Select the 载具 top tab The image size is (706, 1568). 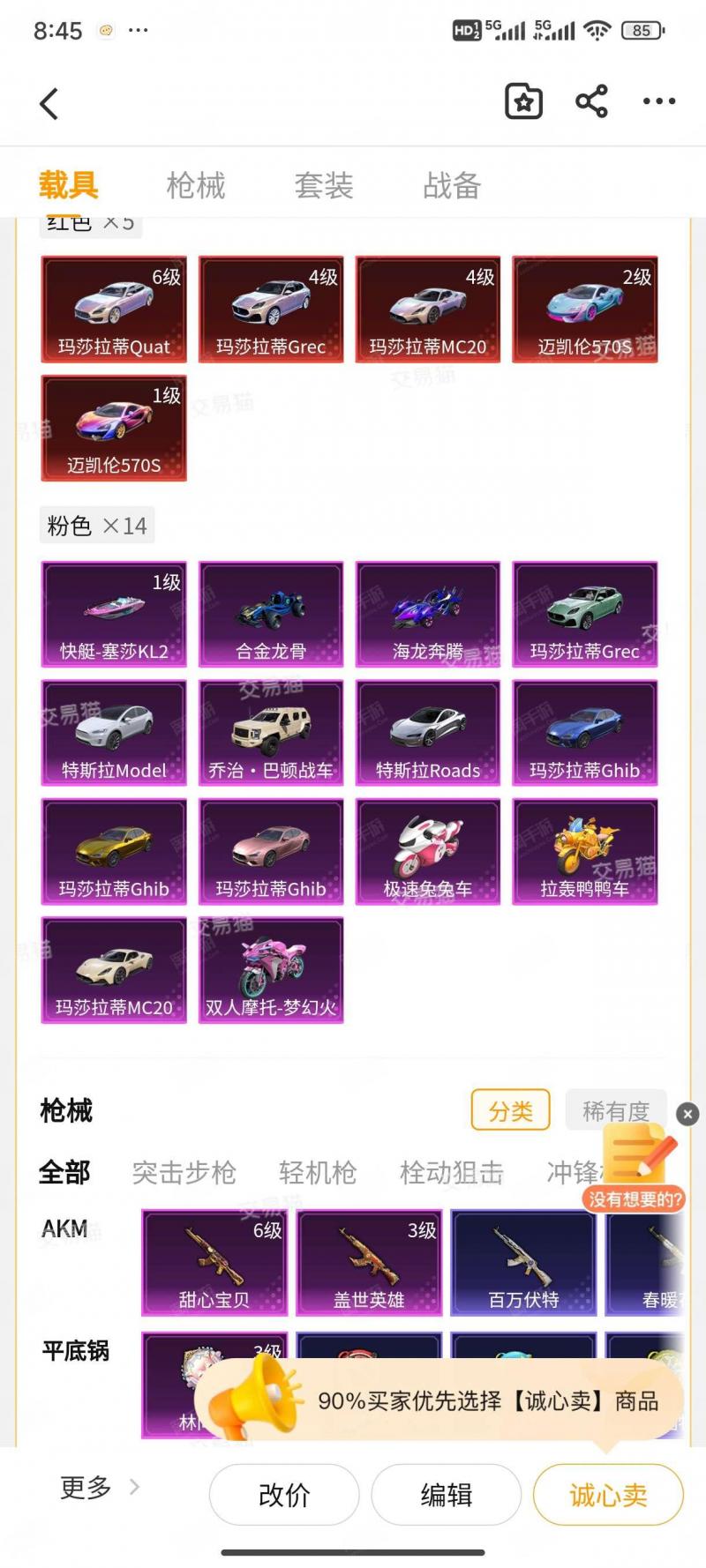68,185
